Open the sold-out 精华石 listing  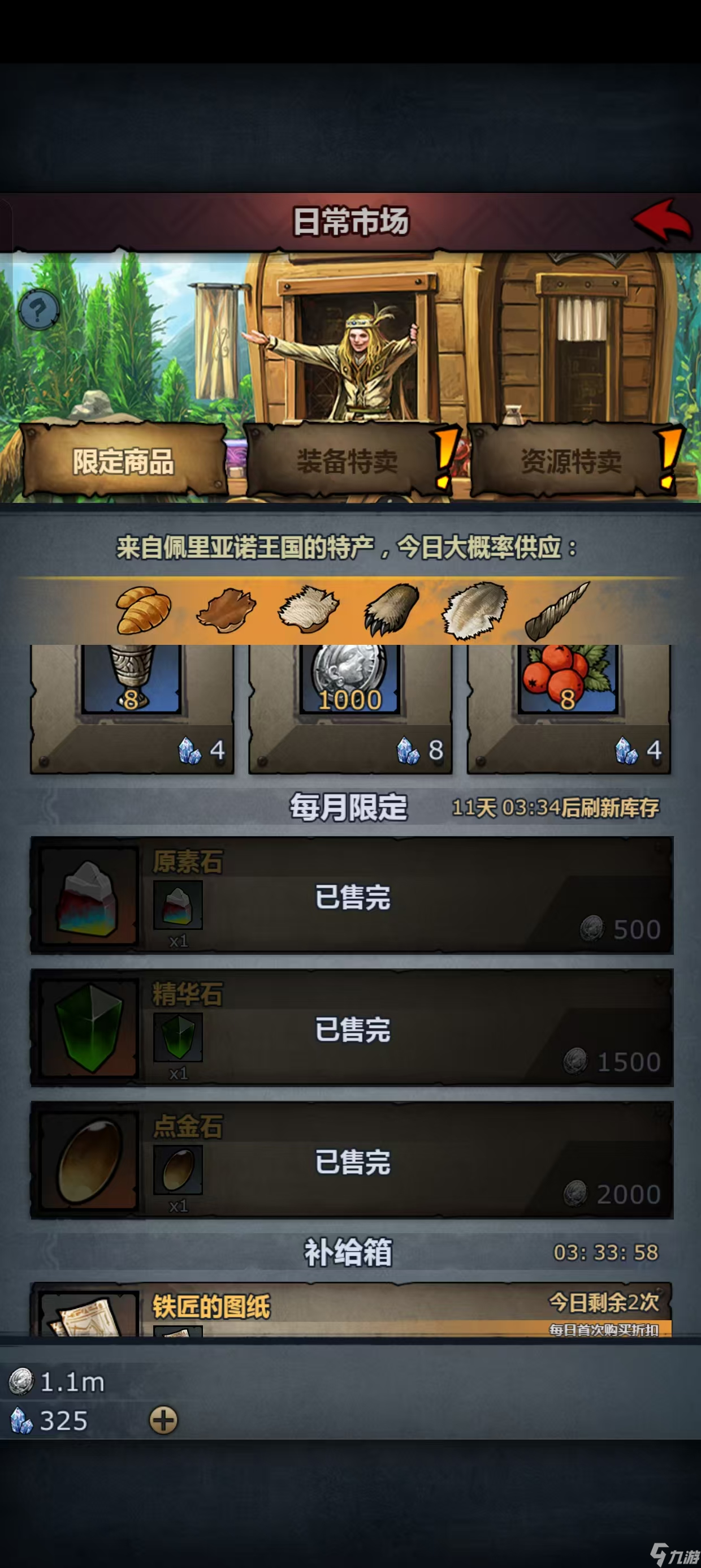coord(351,1028)
